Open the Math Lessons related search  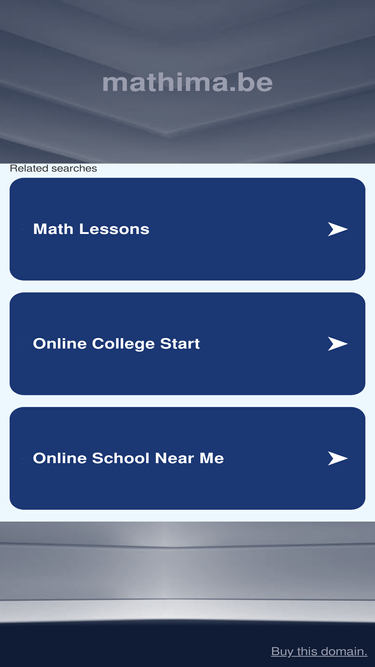point(187,229)
